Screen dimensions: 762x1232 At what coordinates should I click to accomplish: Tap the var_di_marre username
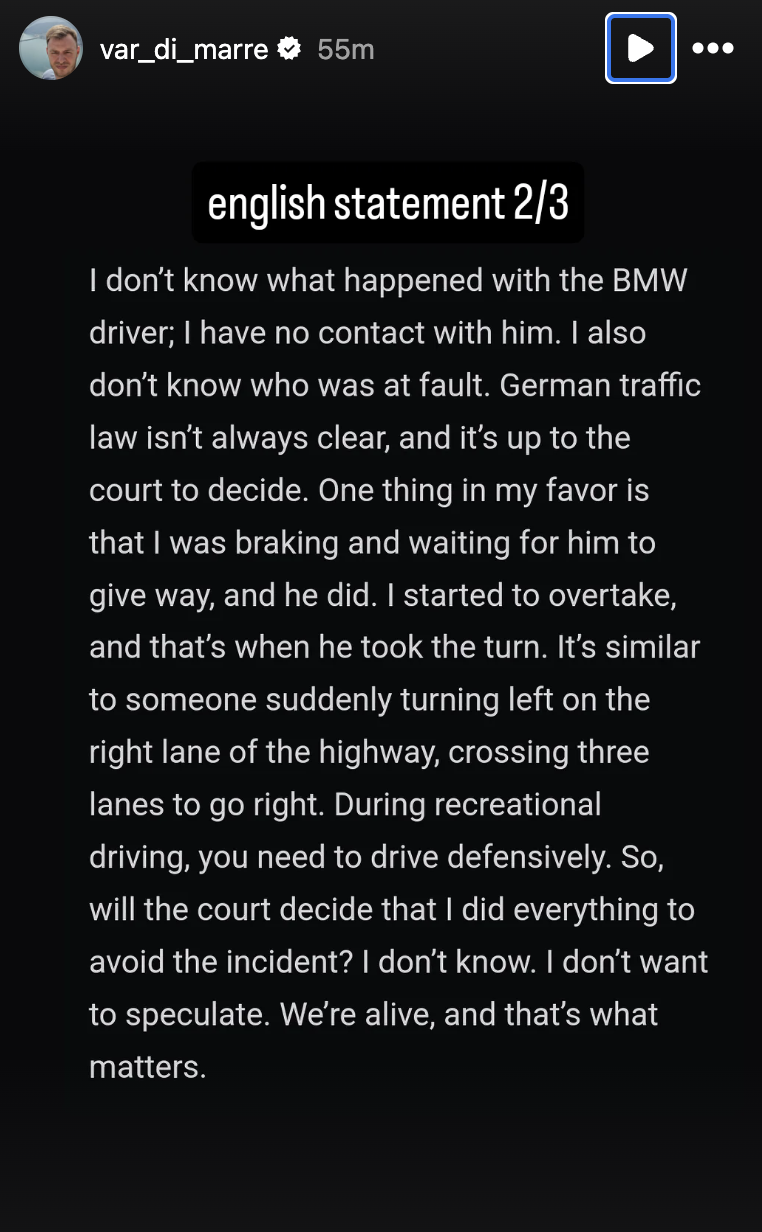click(184, 49)
